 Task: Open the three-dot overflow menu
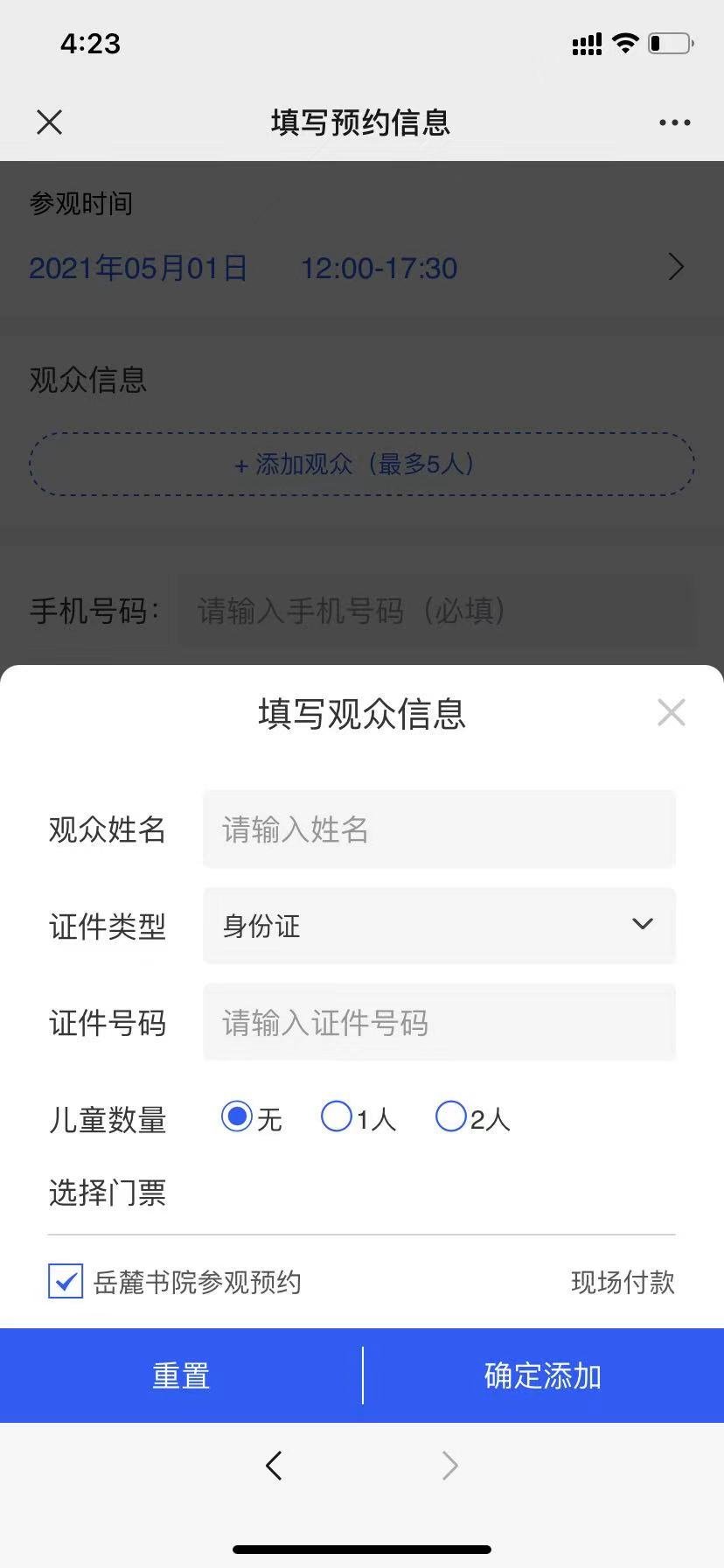click(x=674, y=122)
